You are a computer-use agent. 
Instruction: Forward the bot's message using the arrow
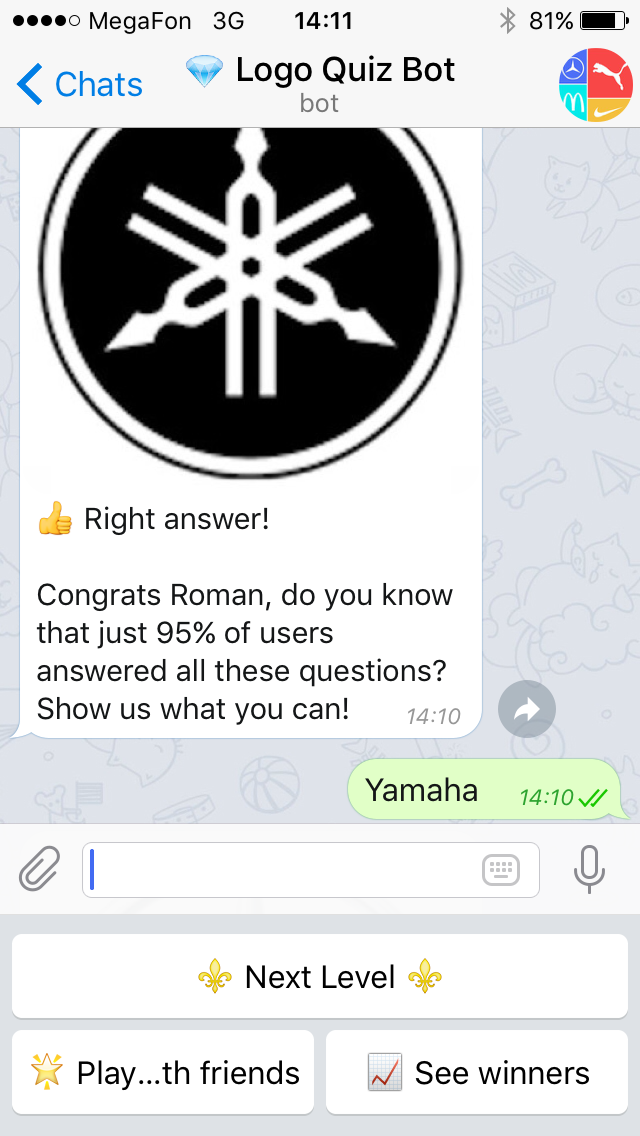526,710
